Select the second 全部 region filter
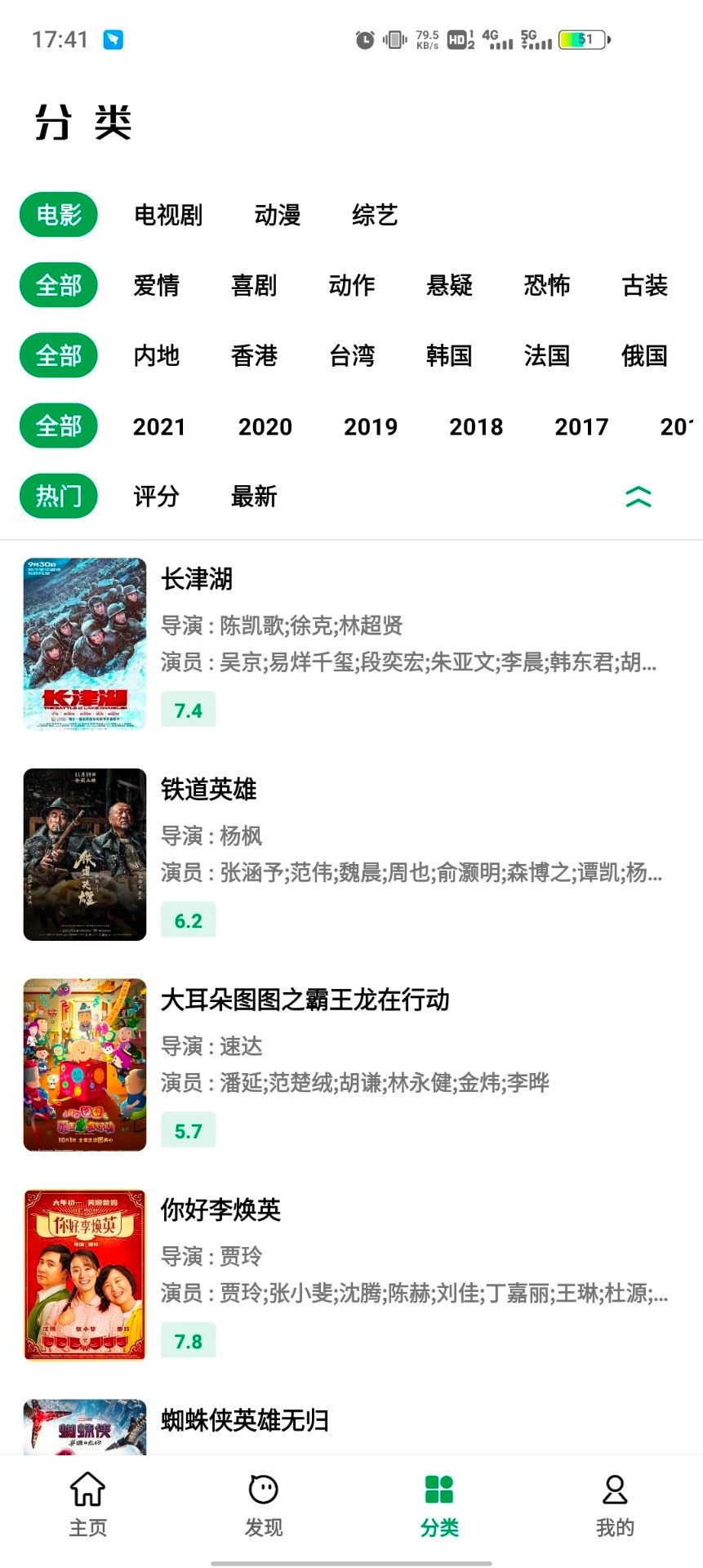The width and height of the screenshot is (703, 1568). click(57, 355)
